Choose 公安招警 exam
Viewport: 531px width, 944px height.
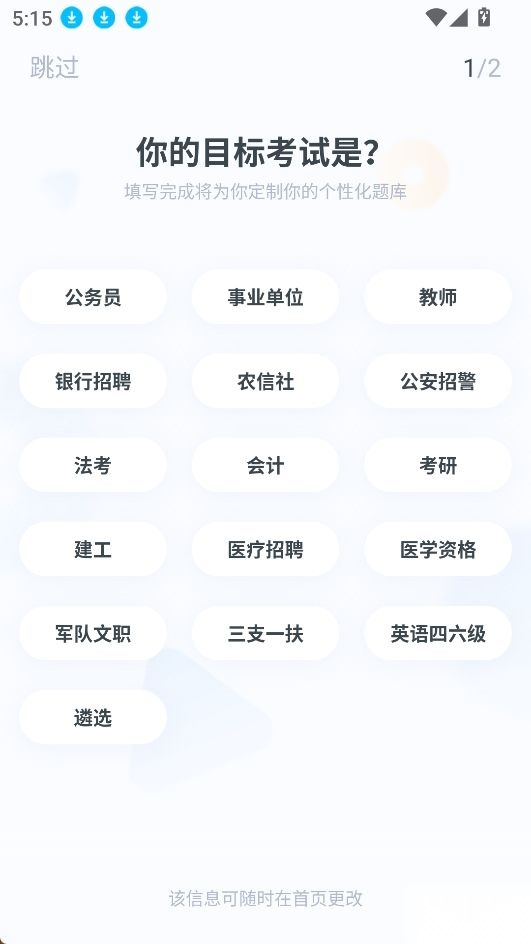438,381
